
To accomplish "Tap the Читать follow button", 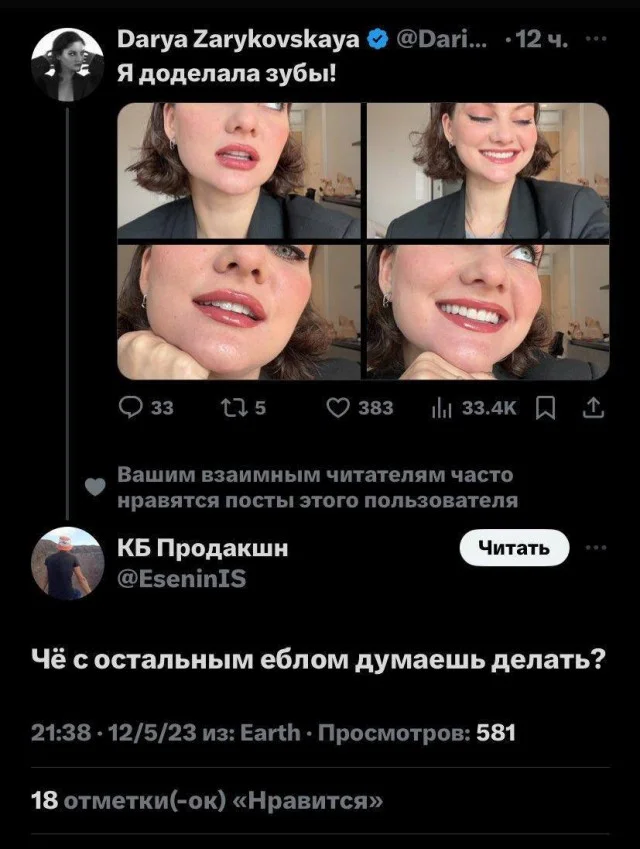I will 514,548.
